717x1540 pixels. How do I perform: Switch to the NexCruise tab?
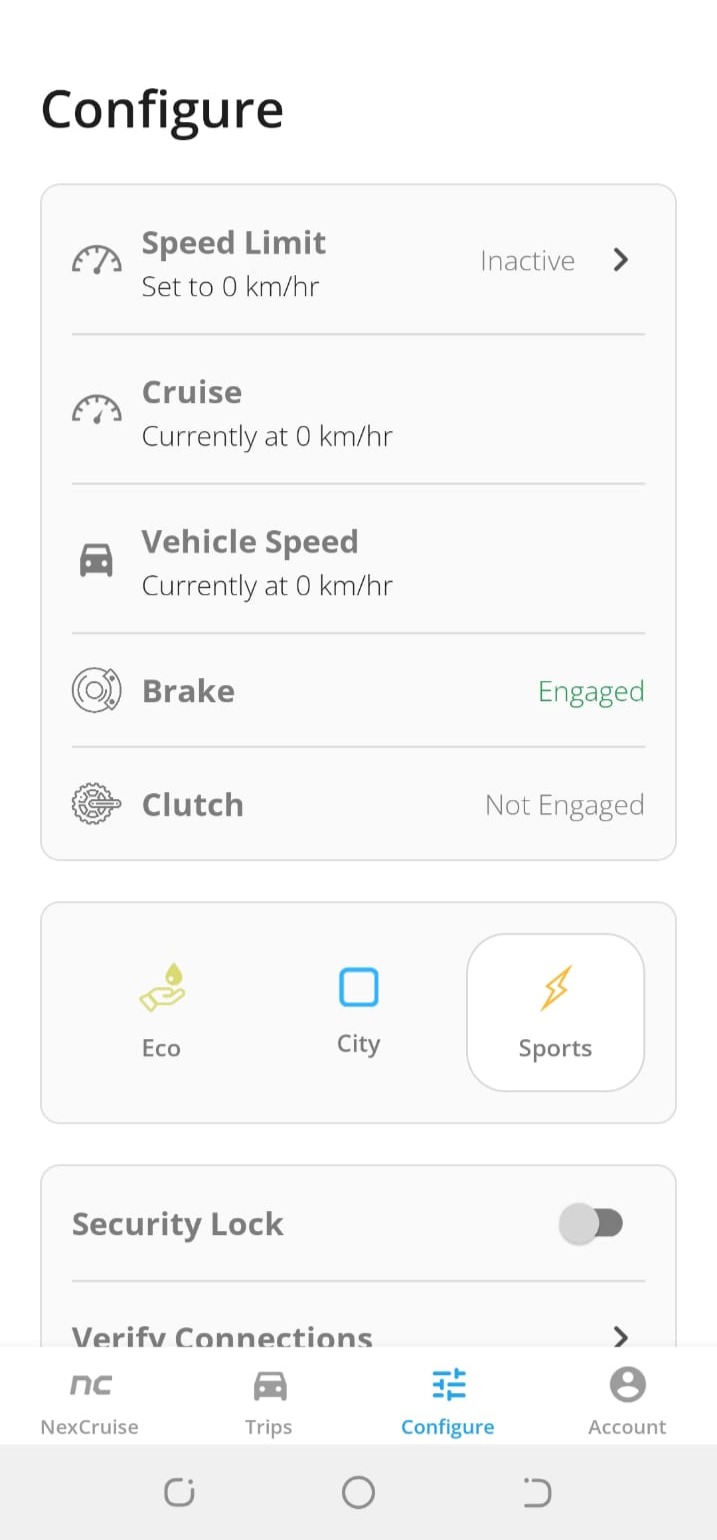tap(90, 1403)
